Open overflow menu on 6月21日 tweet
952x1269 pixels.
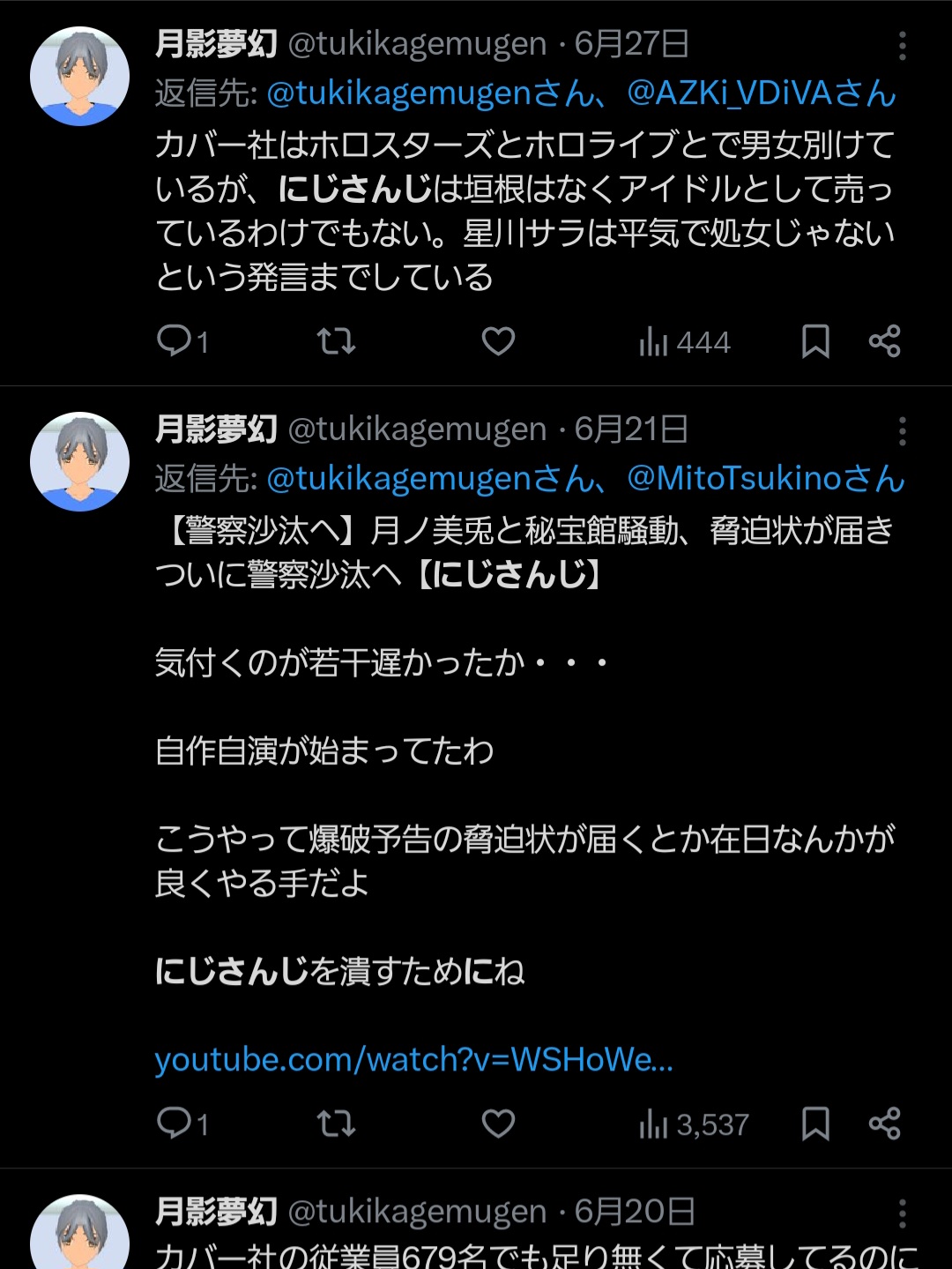tap(902, 430)
